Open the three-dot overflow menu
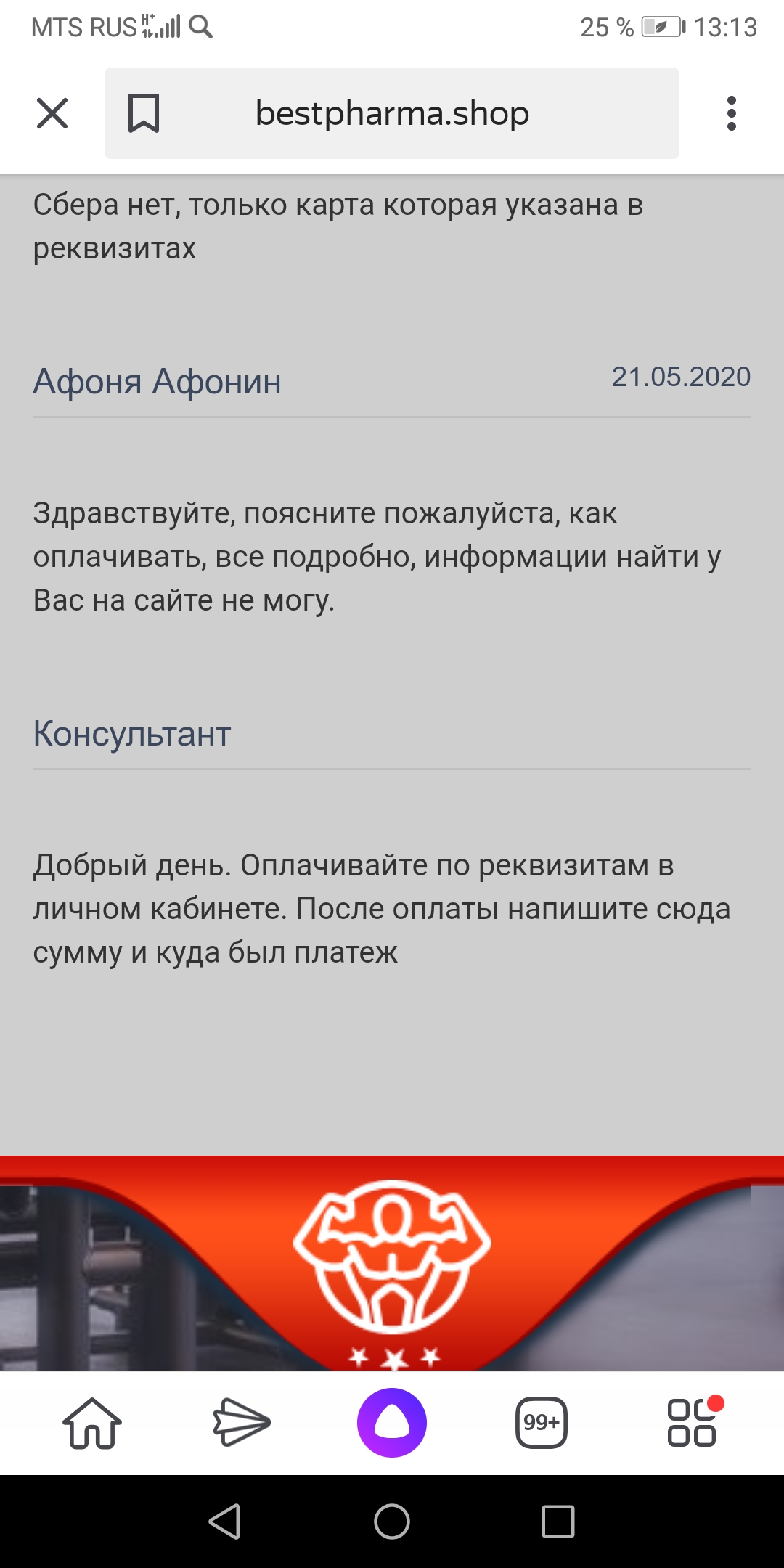Image resolution: width=784 pixels, height=1568 pixels. point(731,113)
